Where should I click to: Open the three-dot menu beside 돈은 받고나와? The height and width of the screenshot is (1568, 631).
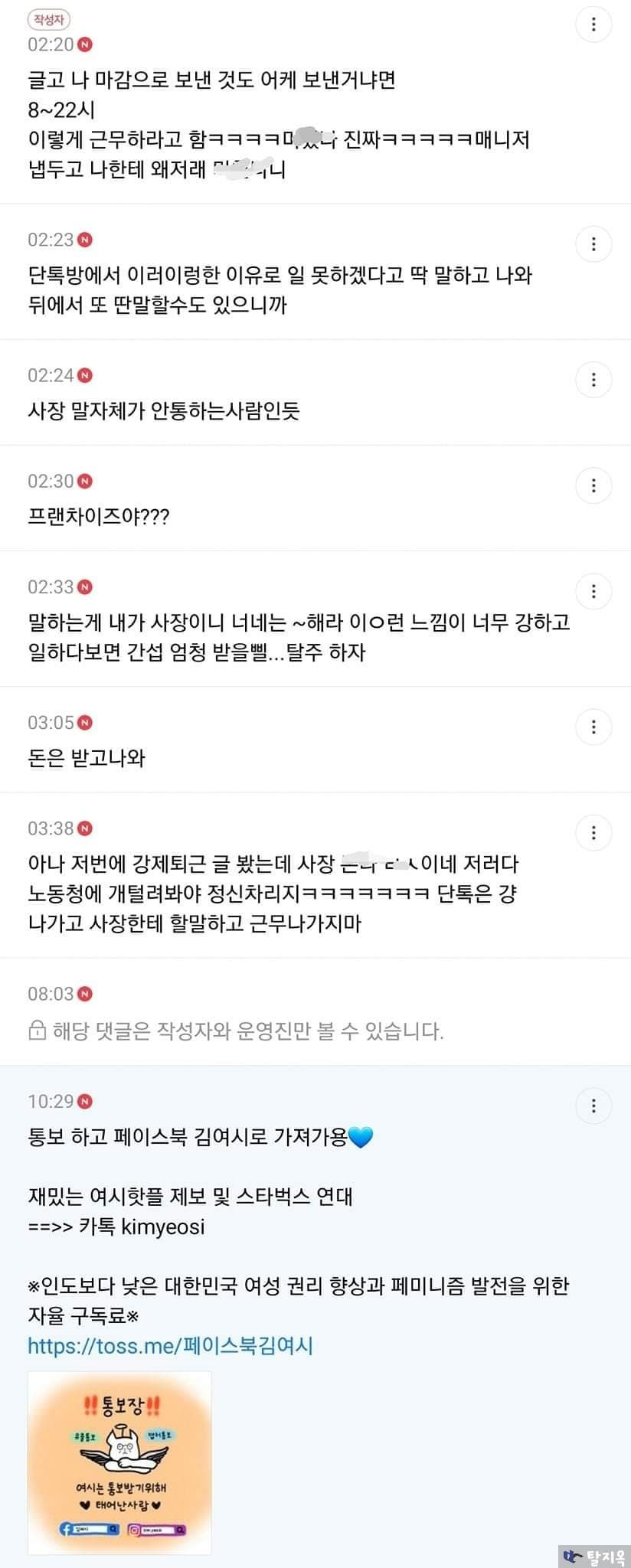[593, 727]
